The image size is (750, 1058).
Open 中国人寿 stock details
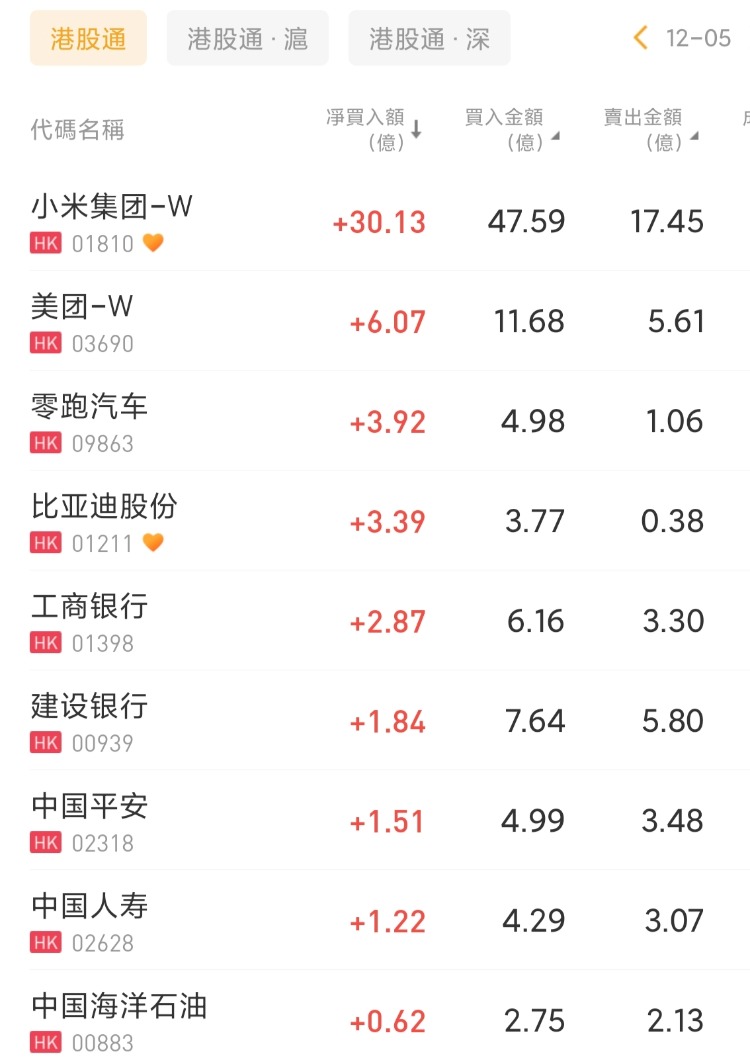point(90,907)
